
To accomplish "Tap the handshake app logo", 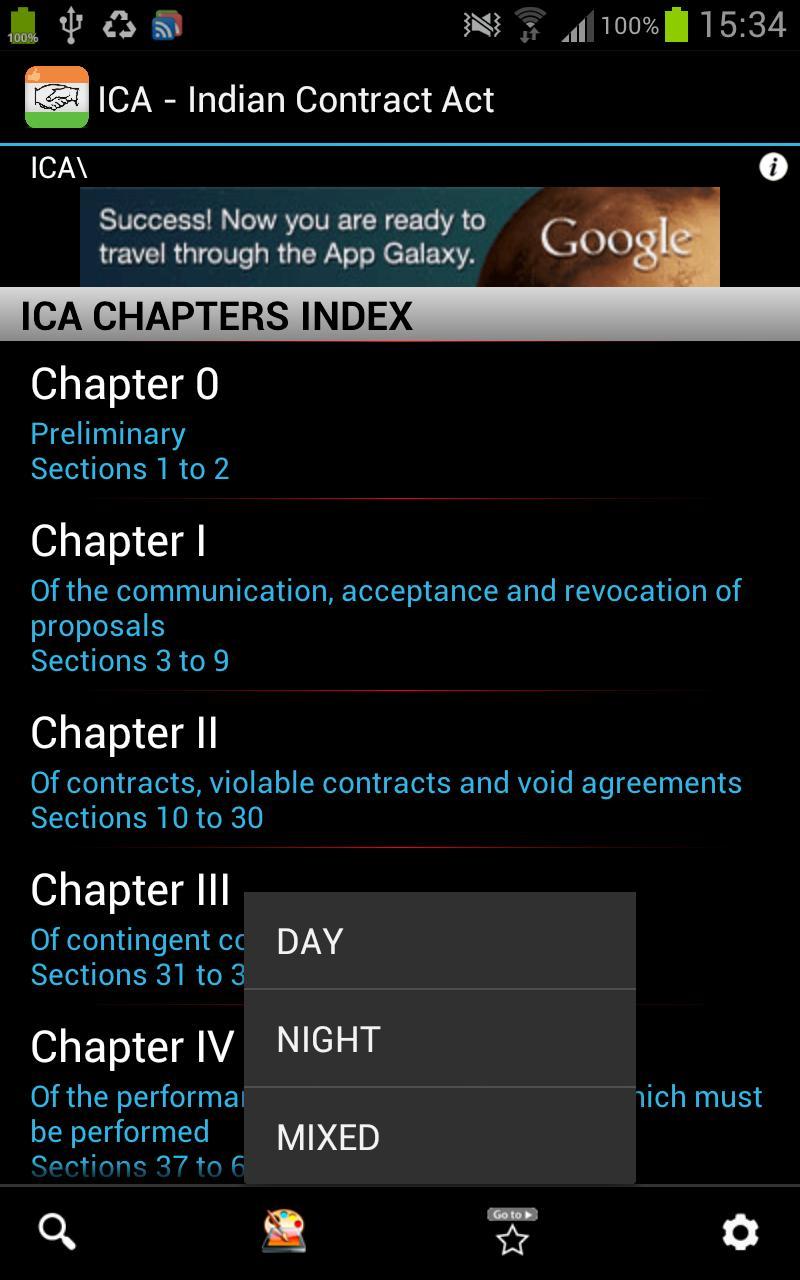I will [x=56, y=99].
